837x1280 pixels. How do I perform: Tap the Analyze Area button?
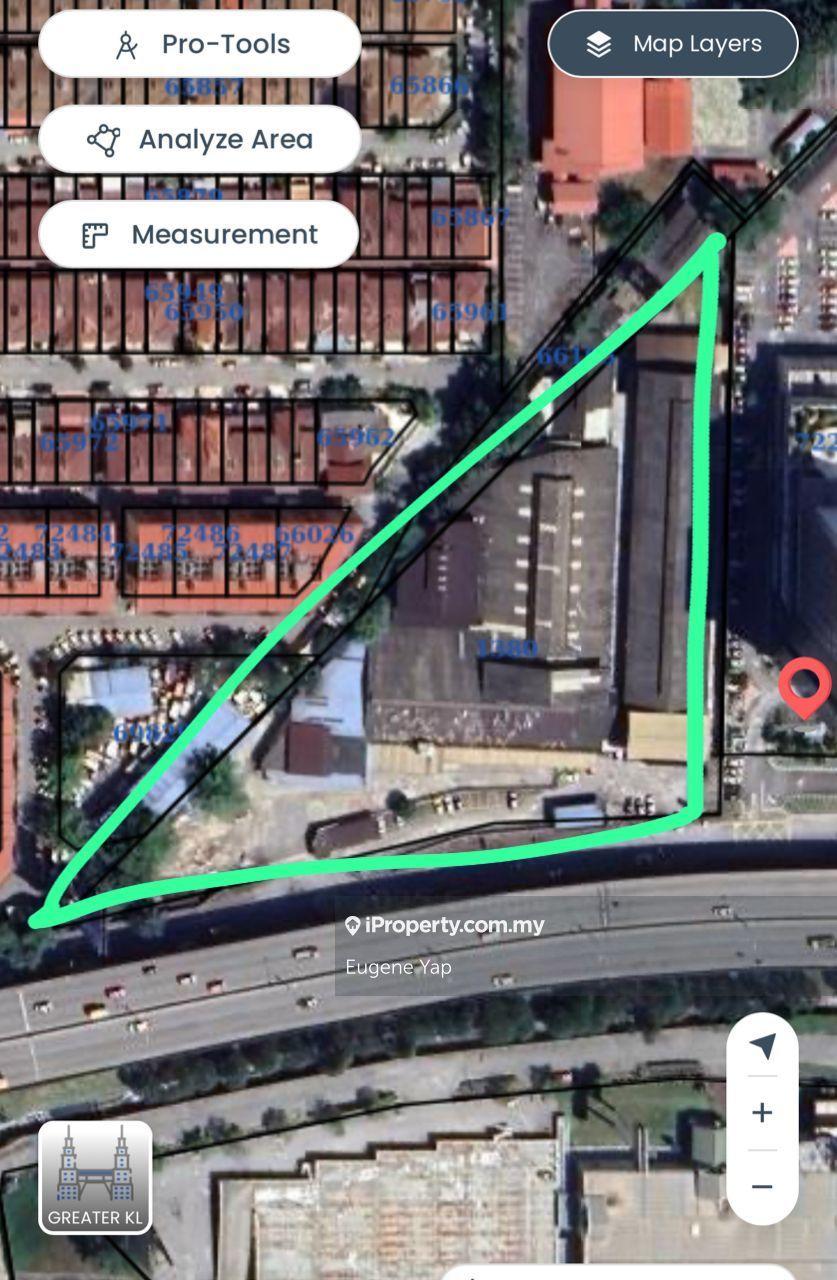pos(199,139)
